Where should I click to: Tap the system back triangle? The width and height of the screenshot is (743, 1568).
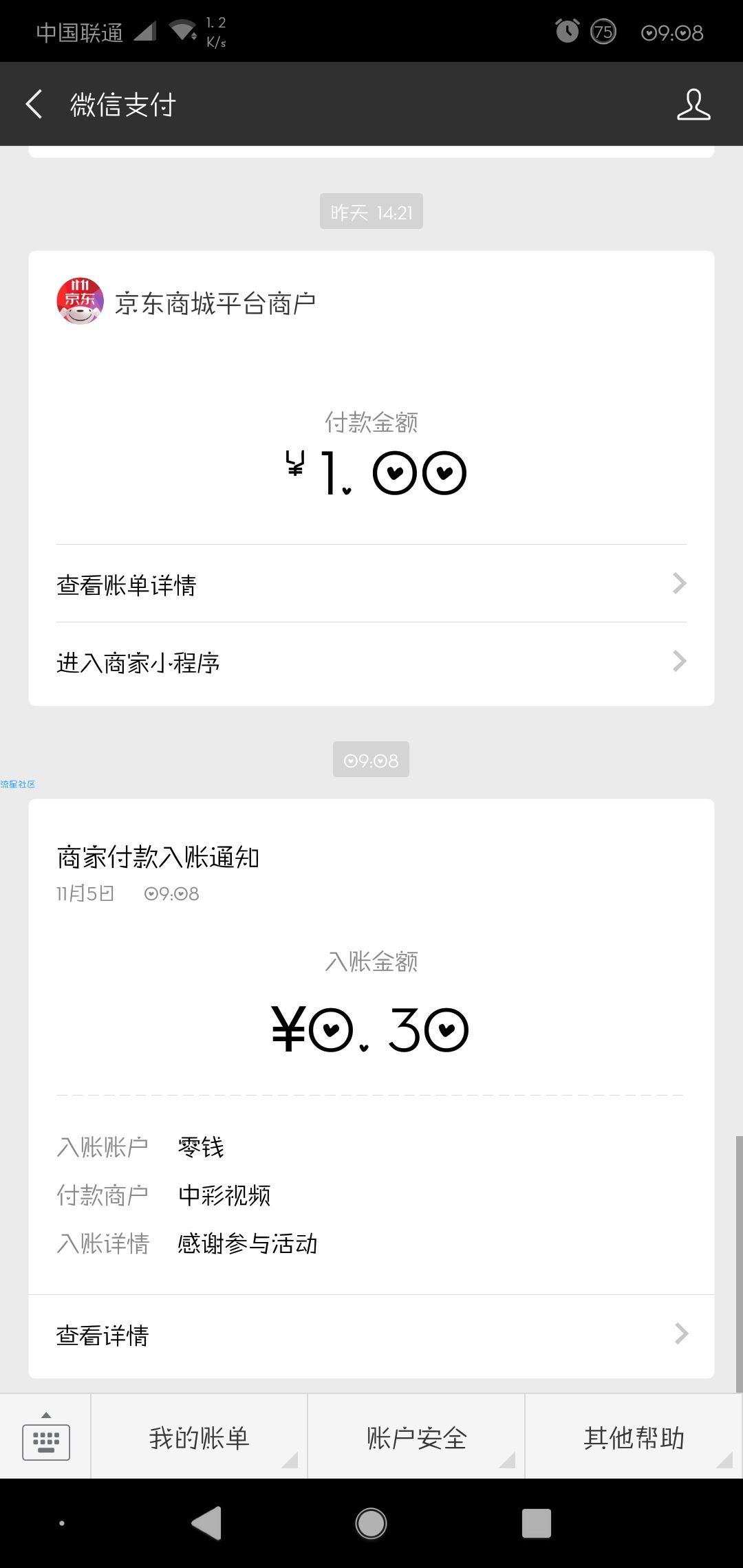(206, 1523)
